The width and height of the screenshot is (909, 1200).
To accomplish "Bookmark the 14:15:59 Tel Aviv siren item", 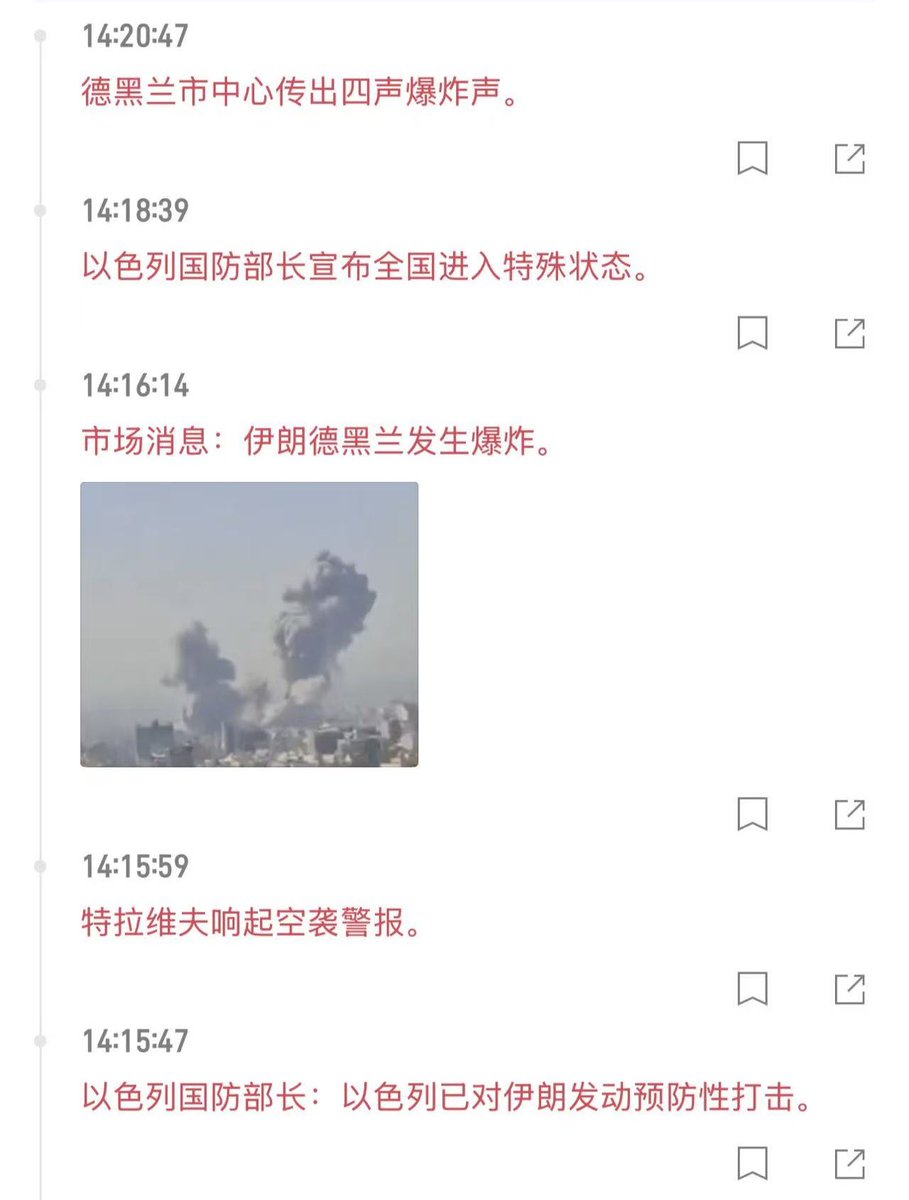I will (x=752, y=988).
